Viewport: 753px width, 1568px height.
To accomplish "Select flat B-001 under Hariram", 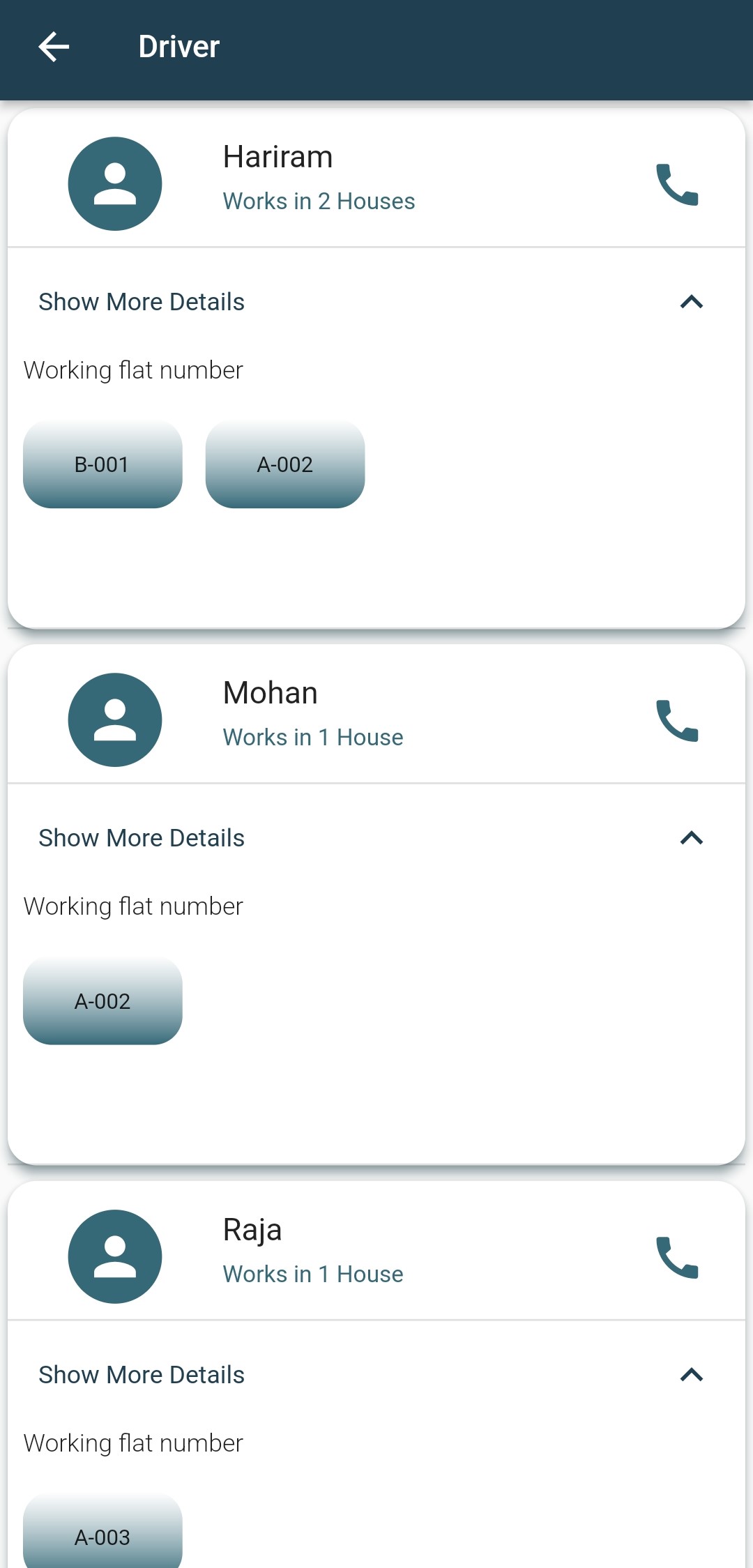I will click(102, 464).
